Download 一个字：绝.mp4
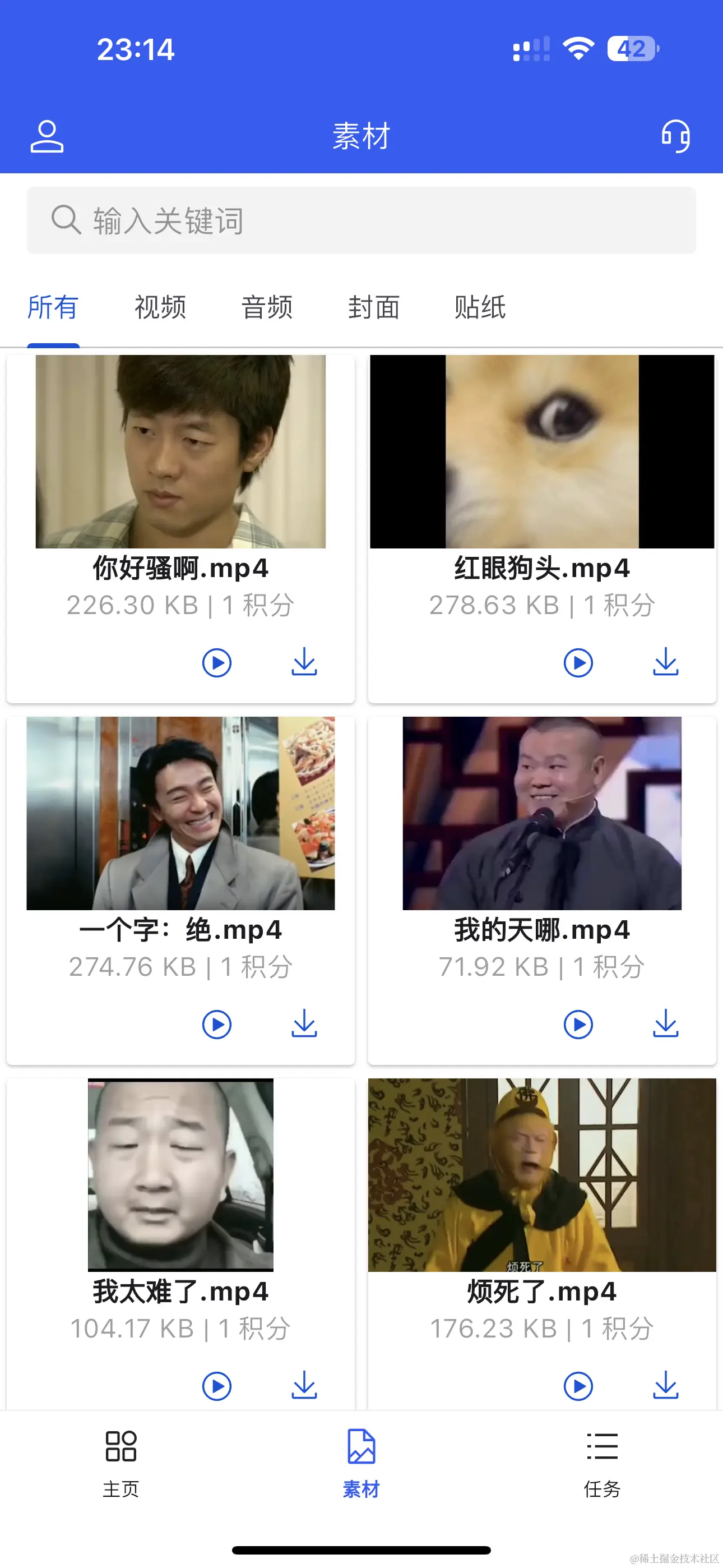723x1568 pixels. 304,1024
